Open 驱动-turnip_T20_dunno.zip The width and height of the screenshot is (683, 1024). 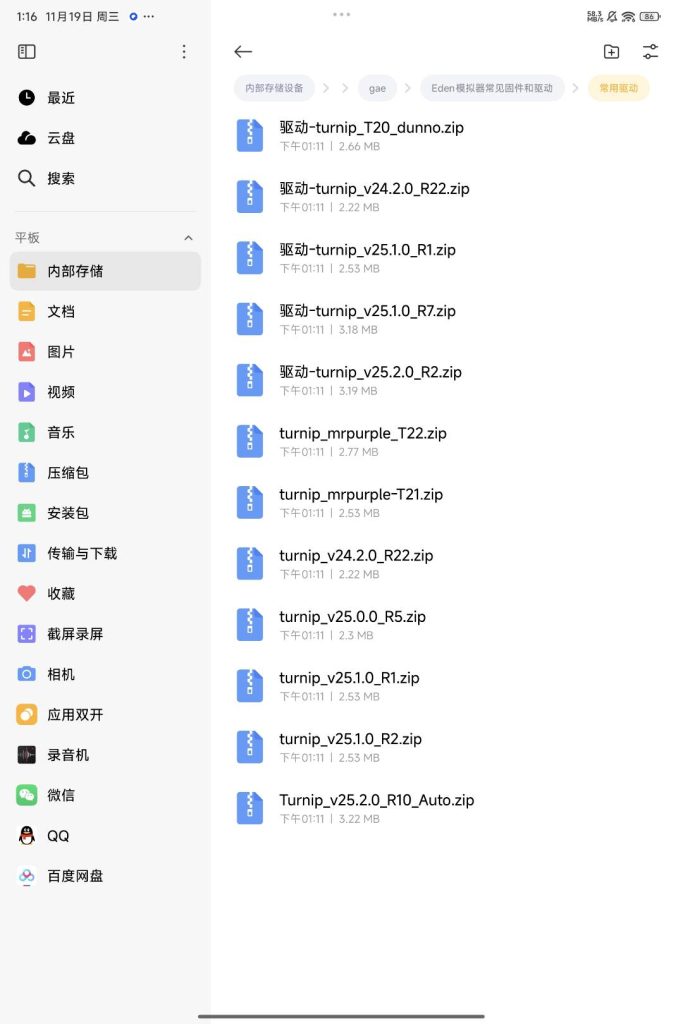(371, 135)
